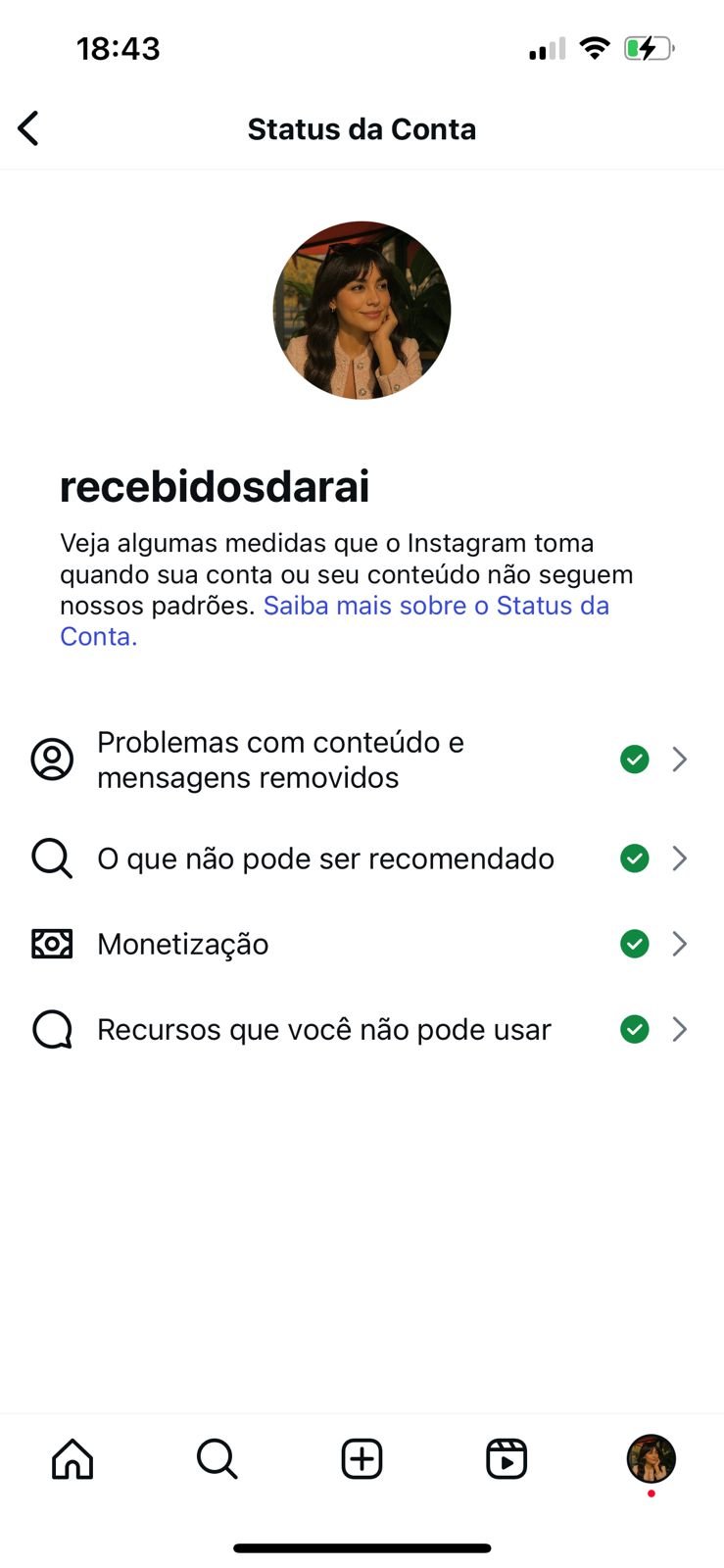The height and width of the screenshot is (1568, 724).
Task: Create a new post with the plus icon
Action: 362,1458
